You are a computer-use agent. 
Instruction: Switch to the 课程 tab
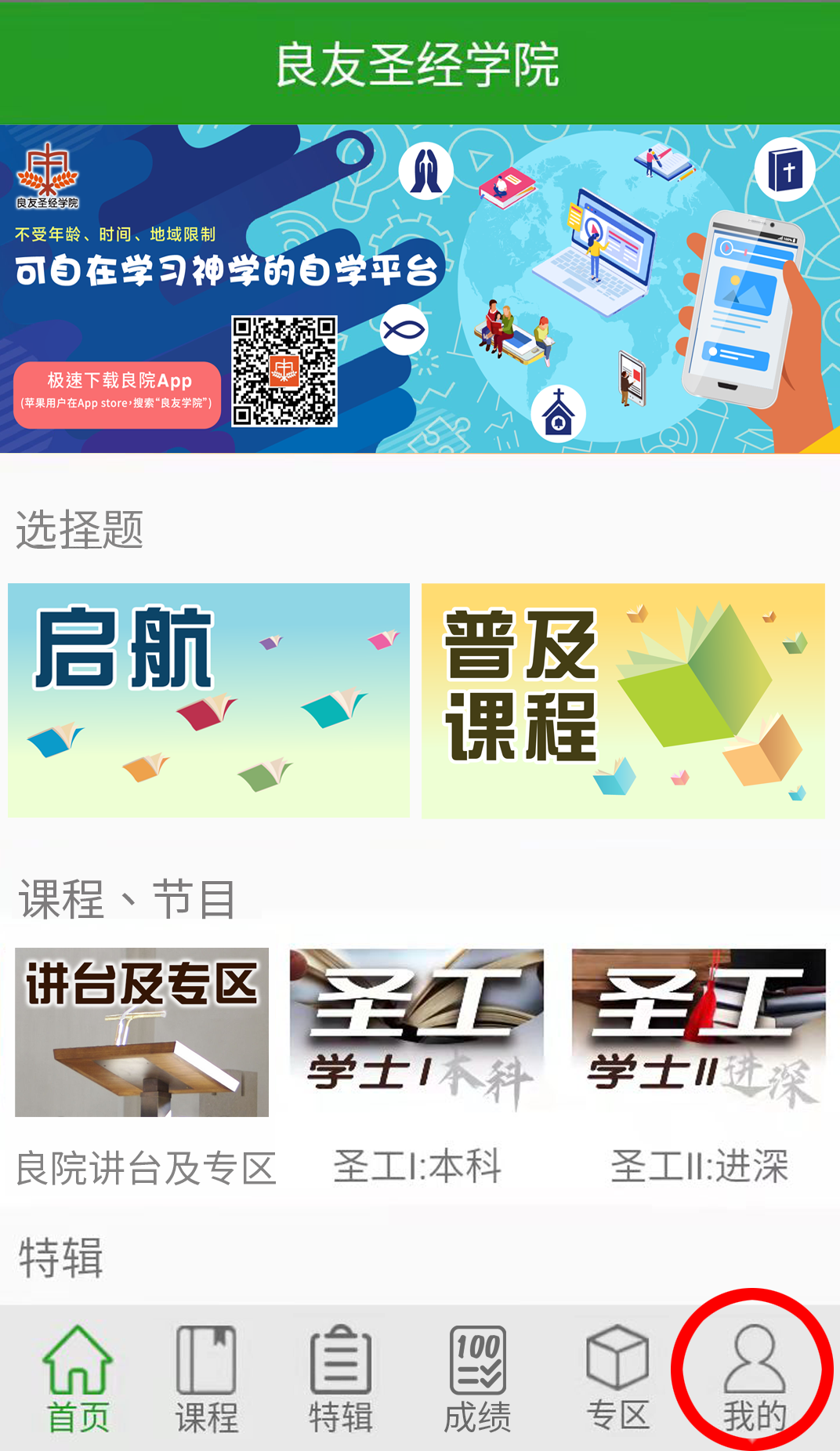click(x=206, y=1379)
